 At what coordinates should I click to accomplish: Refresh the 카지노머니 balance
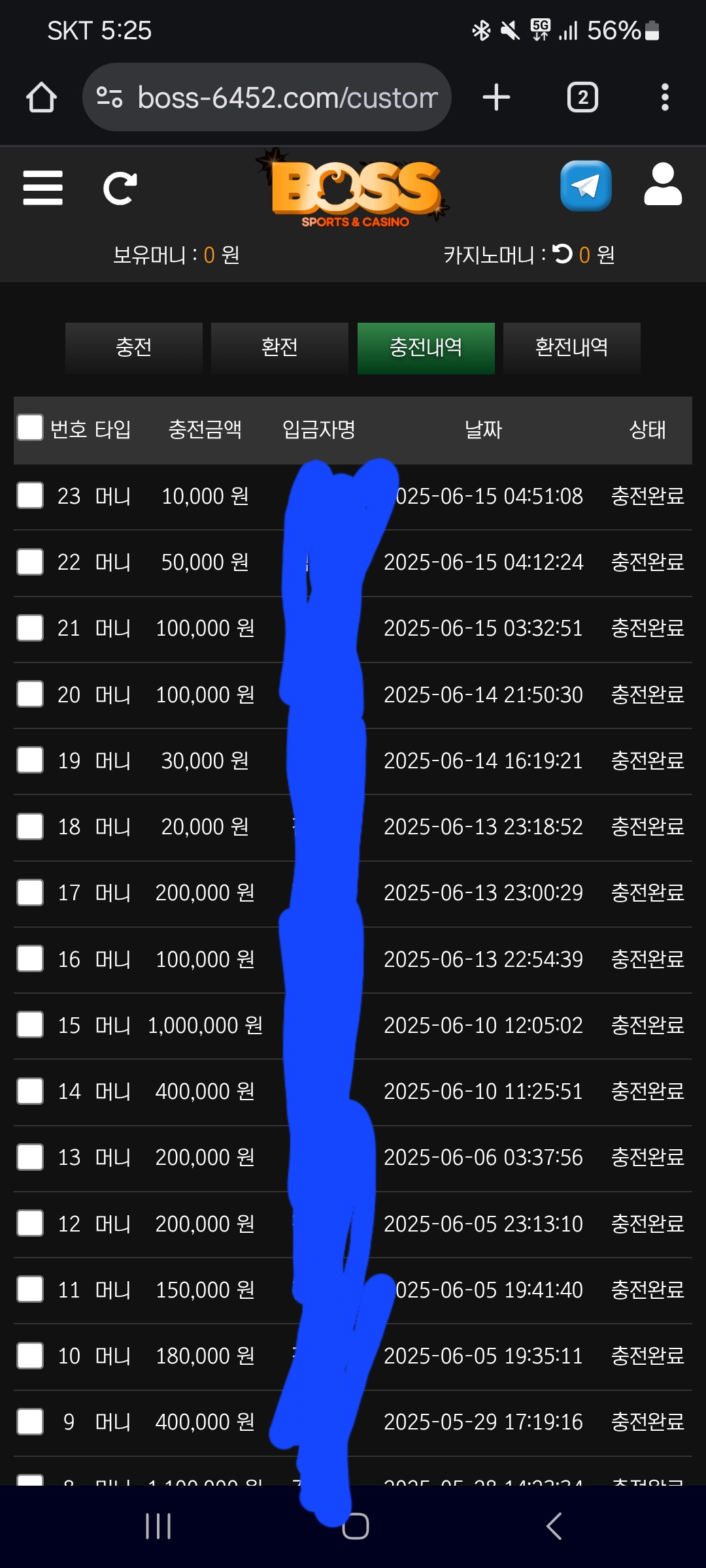pyautogui.click(x=562, y=253)
